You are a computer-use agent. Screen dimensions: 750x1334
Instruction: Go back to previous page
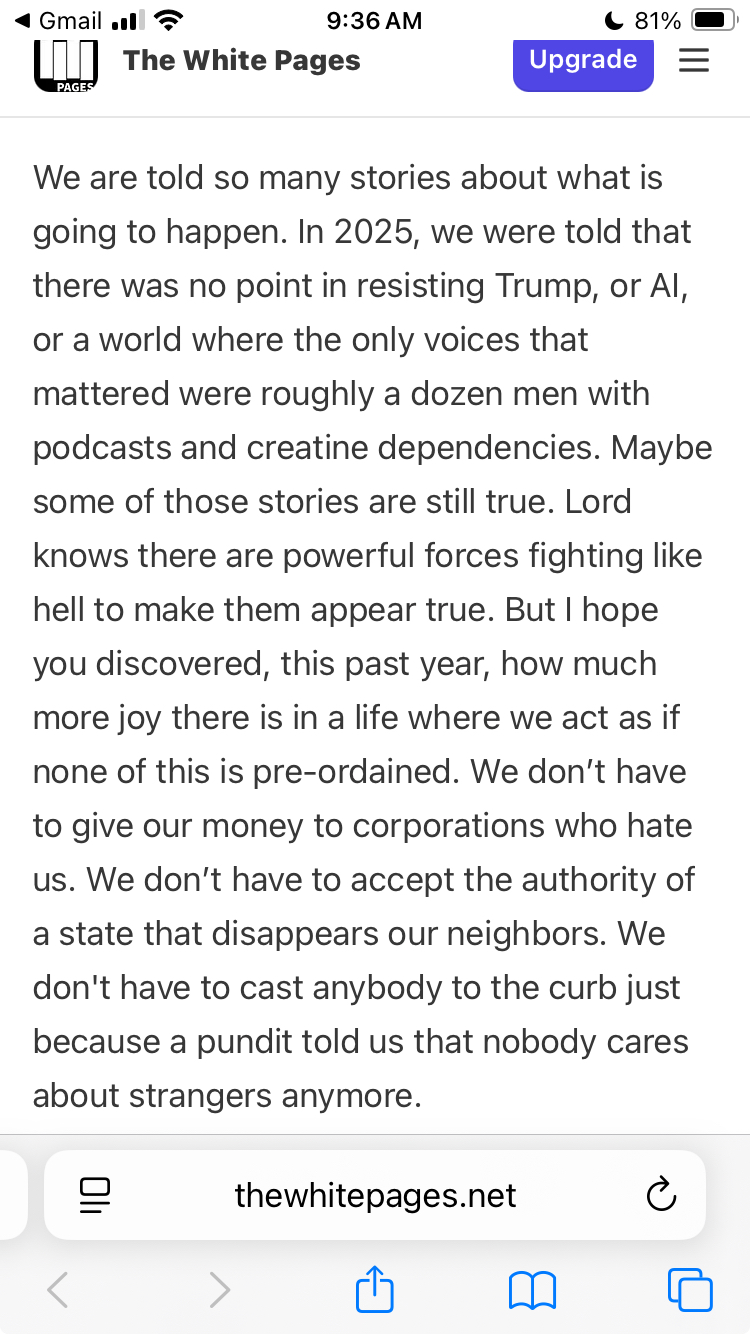click(x=58, y=1289)
